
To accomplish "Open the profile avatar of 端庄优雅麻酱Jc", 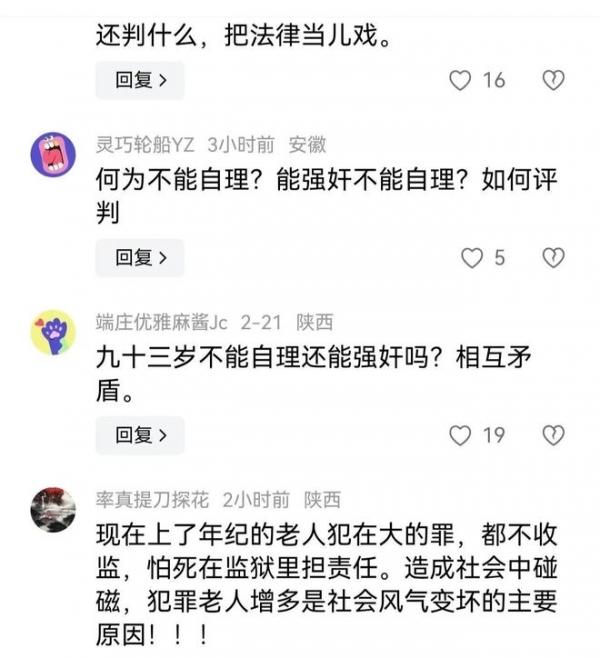I will click(x=53, y=331).
